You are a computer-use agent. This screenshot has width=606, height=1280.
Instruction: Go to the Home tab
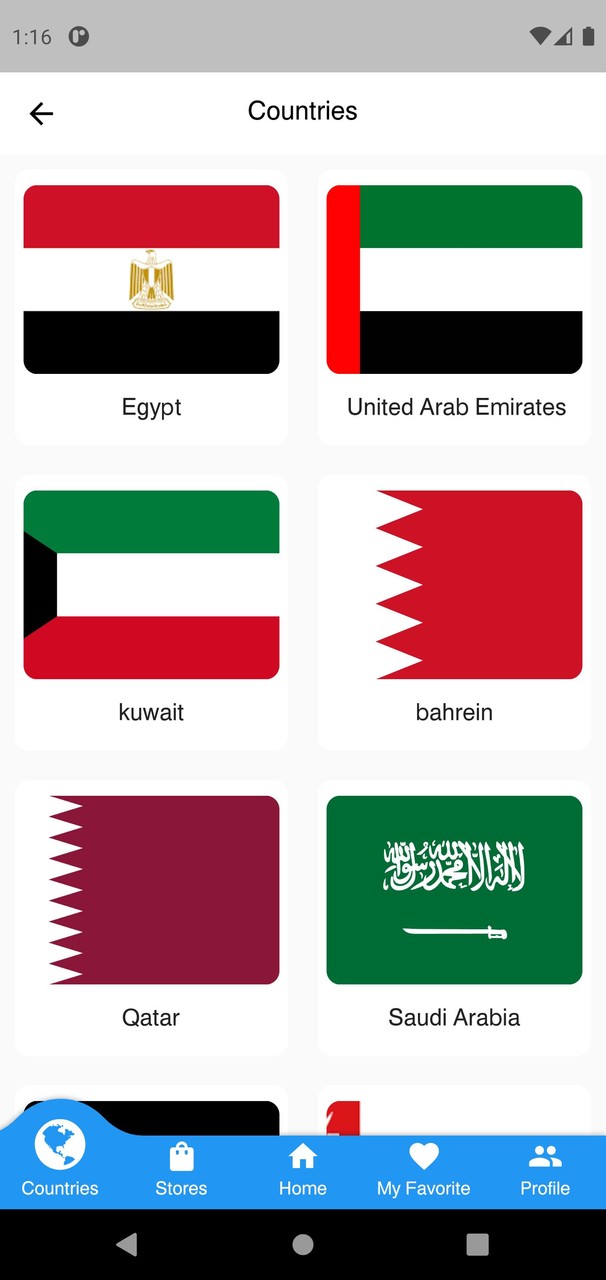[302, 1170]
